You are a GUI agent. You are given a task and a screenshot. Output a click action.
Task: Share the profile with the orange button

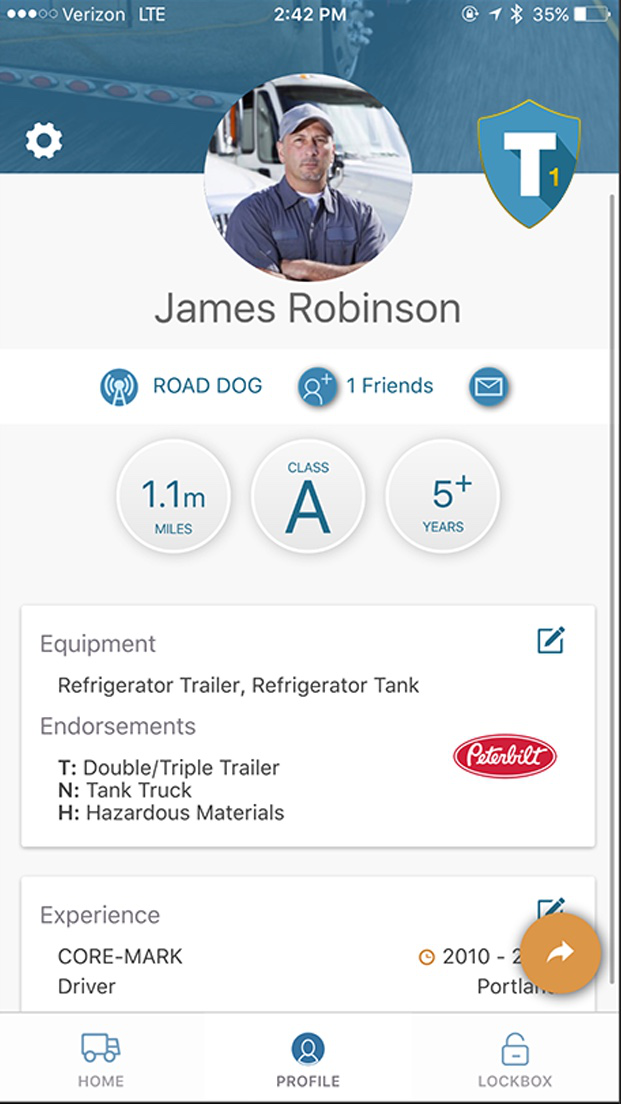click(560, 953)
